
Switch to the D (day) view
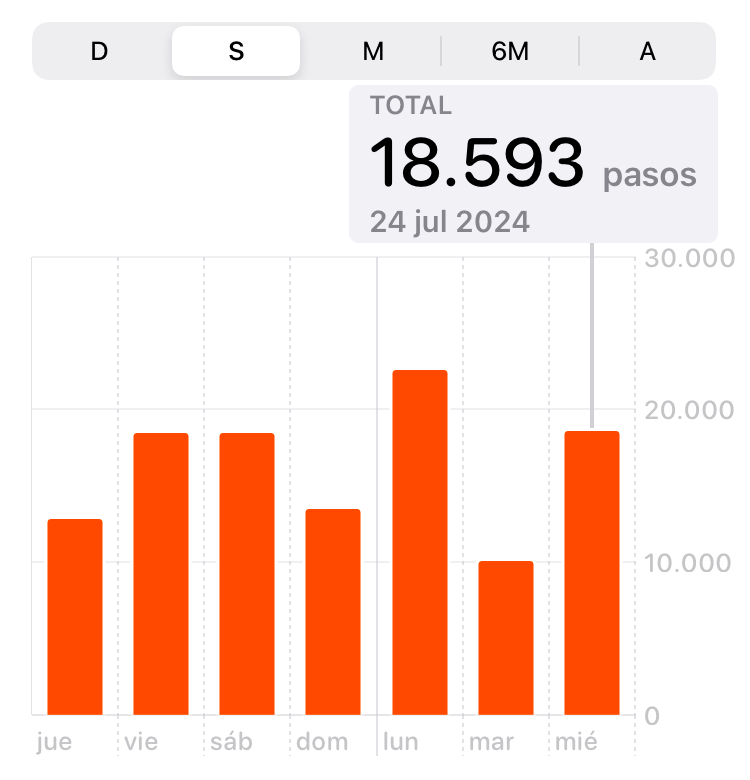pos(99,51)
